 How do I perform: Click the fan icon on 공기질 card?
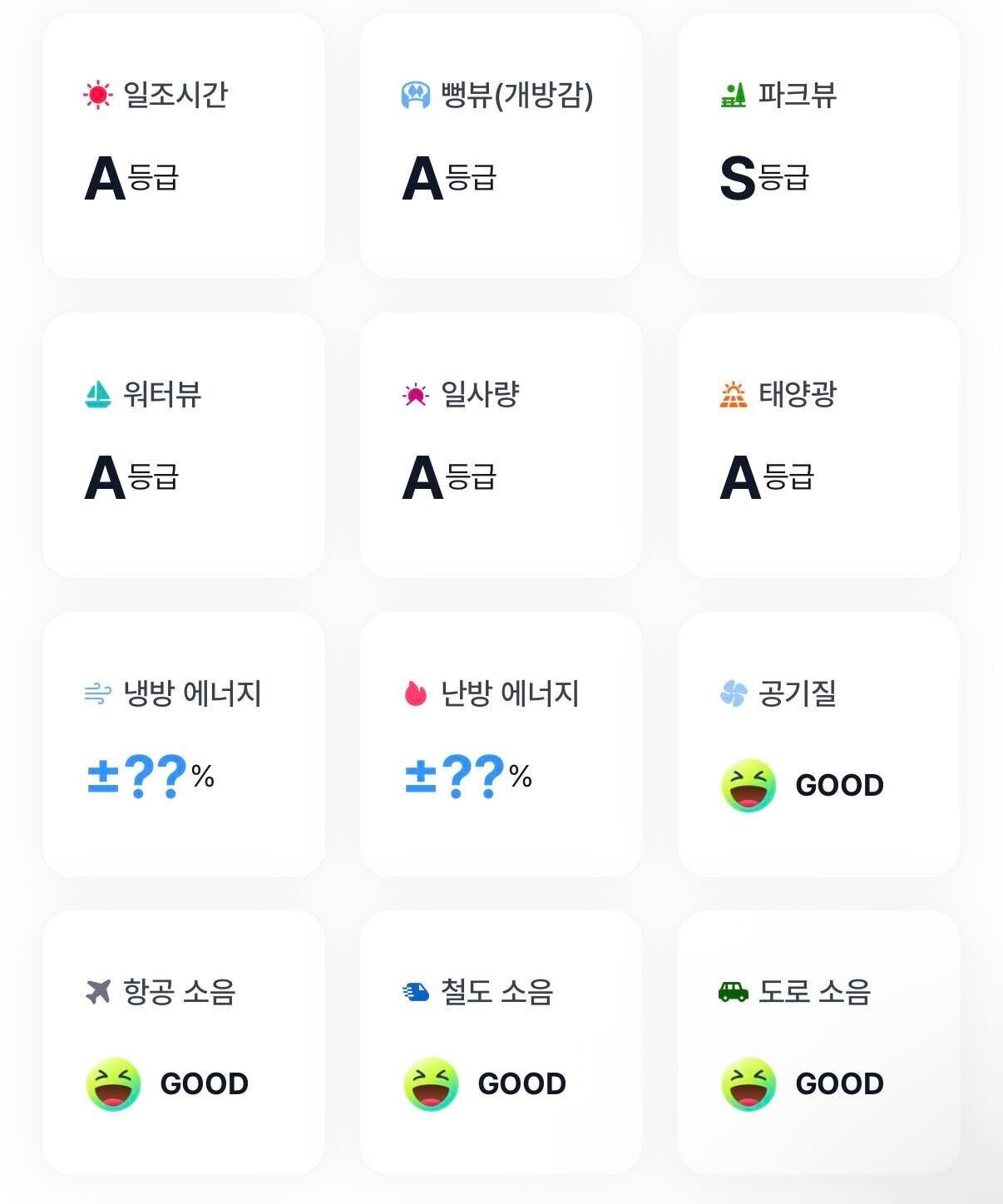pos(732,692)
